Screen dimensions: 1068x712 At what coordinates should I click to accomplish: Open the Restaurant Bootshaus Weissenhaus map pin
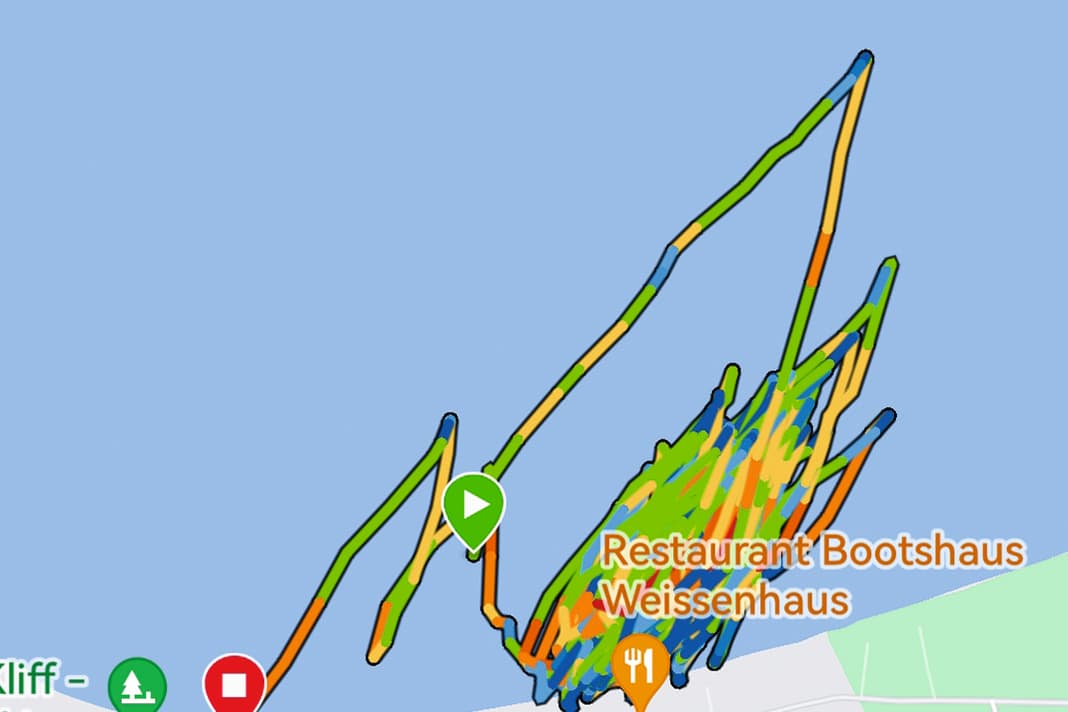[640, 665]
